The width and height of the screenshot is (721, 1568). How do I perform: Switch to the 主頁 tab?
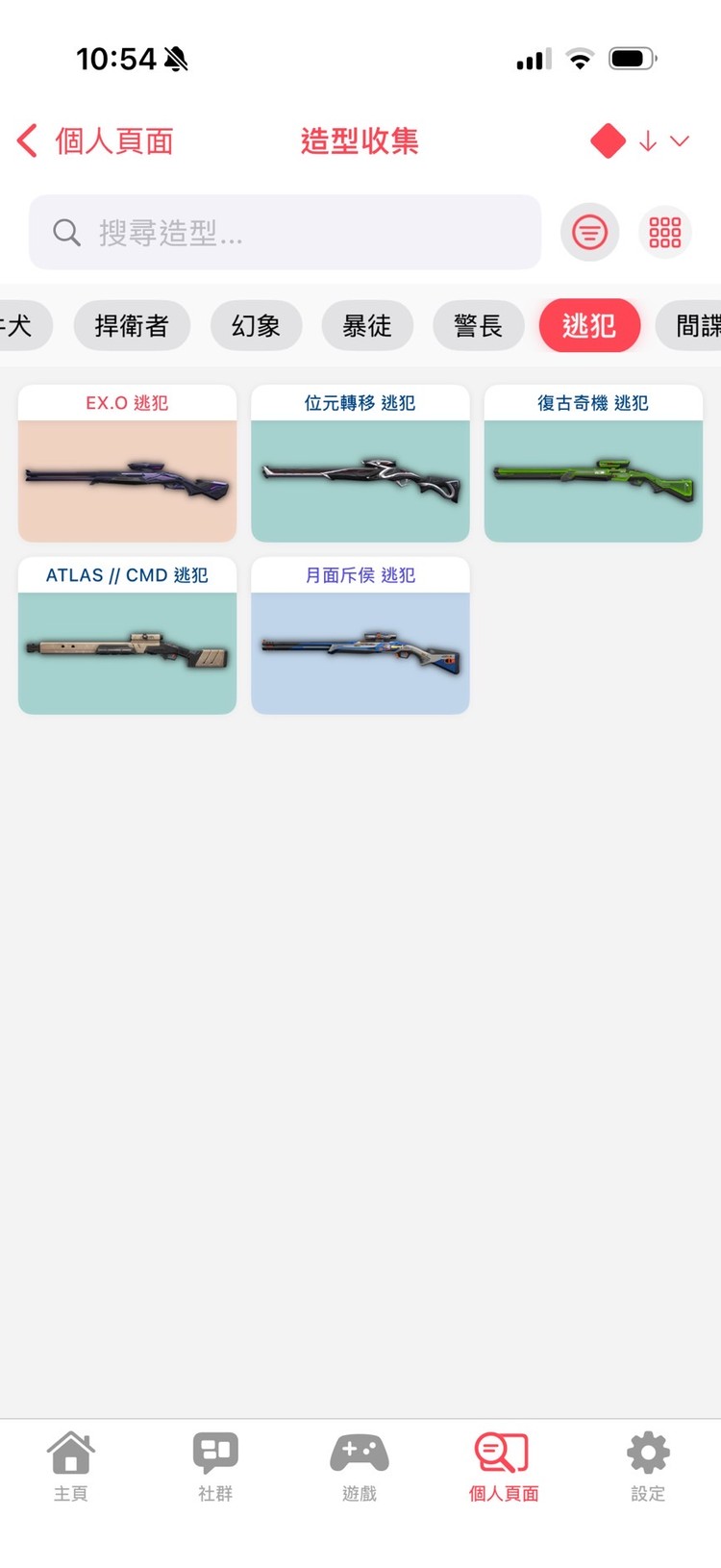tap(71, 1465)
